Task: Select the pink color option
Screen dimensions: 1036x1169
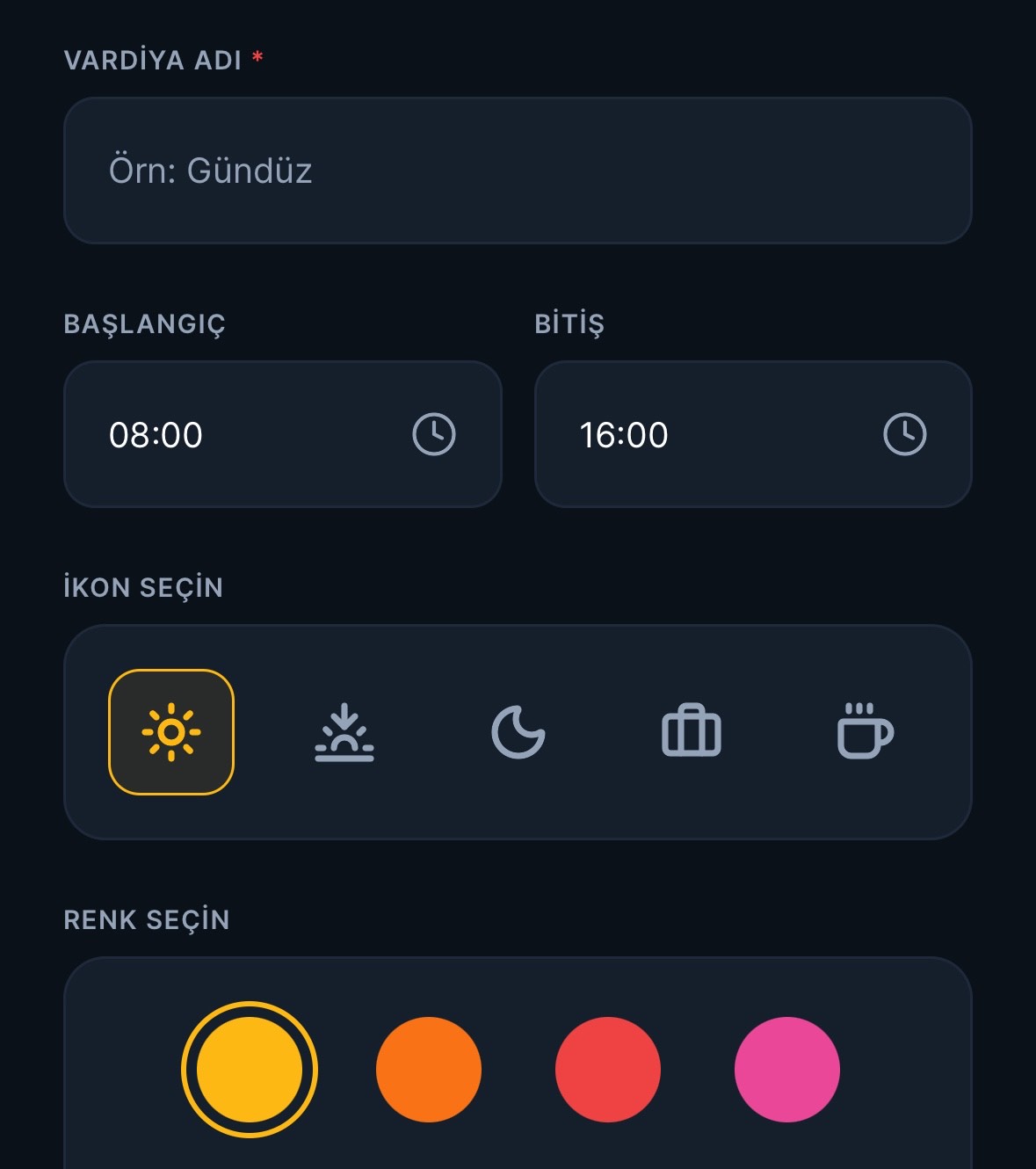Action: (x=786, y=1068)
